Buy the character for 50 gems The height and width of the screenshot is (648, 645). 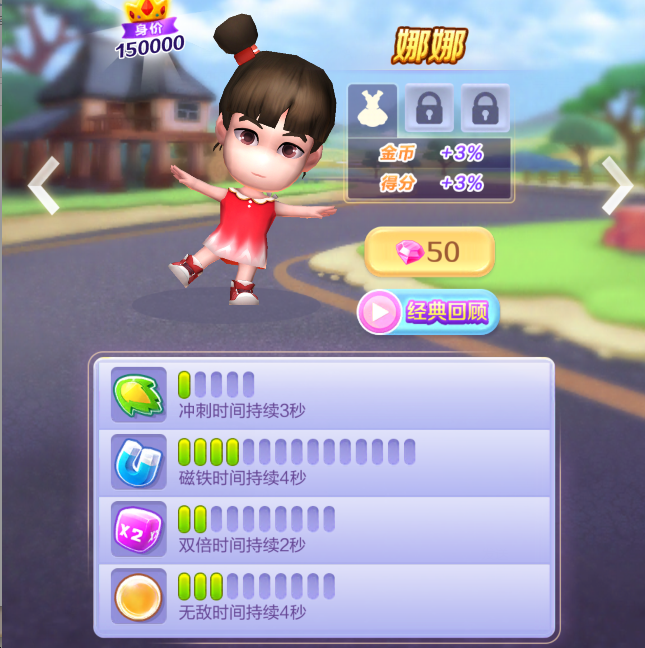(430, 252)
